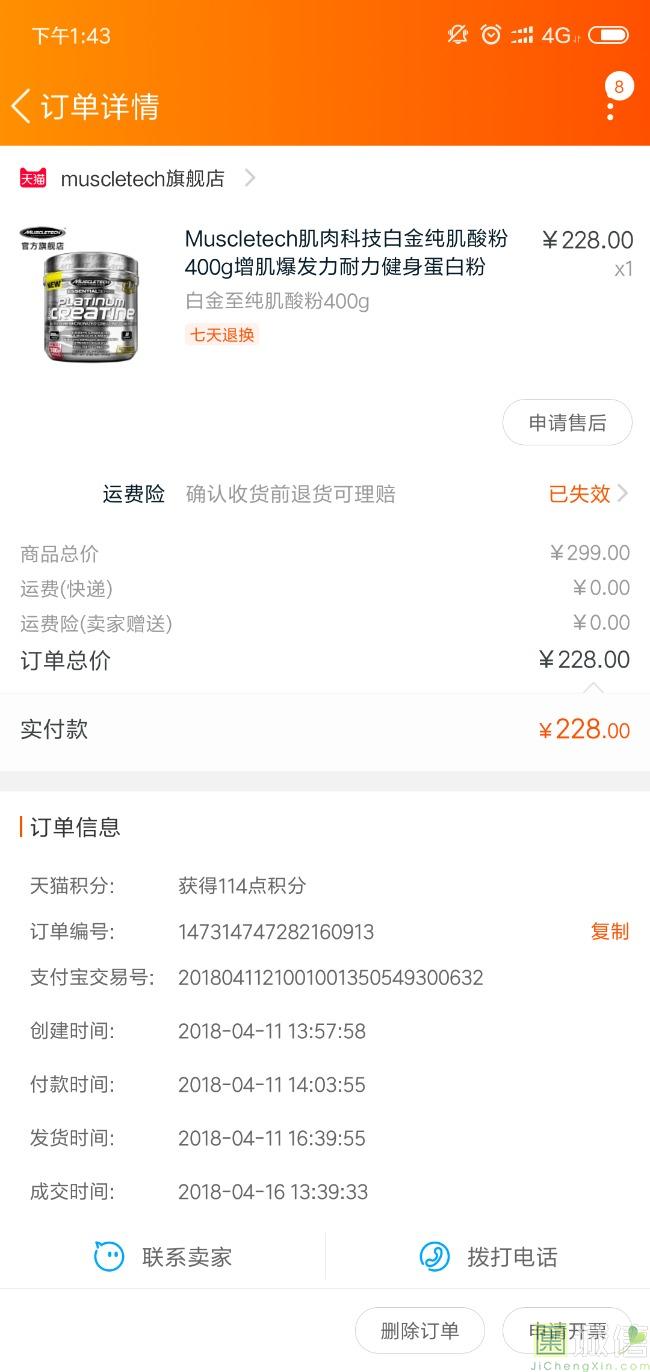Open the overflow menu with 8 badge

pos(611,100)
